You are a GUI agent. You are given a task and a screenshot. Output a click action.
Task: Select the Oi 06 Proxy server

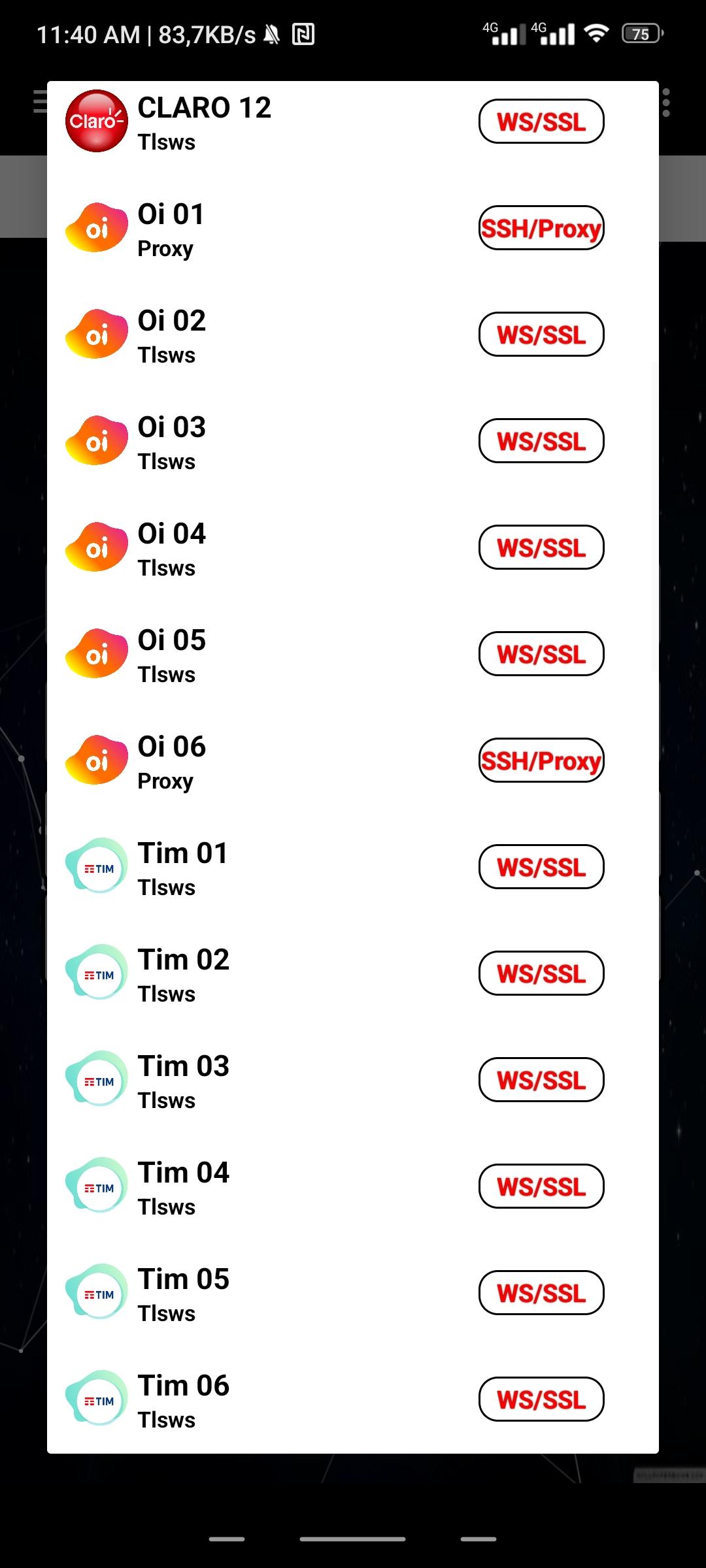click(353, 760)
